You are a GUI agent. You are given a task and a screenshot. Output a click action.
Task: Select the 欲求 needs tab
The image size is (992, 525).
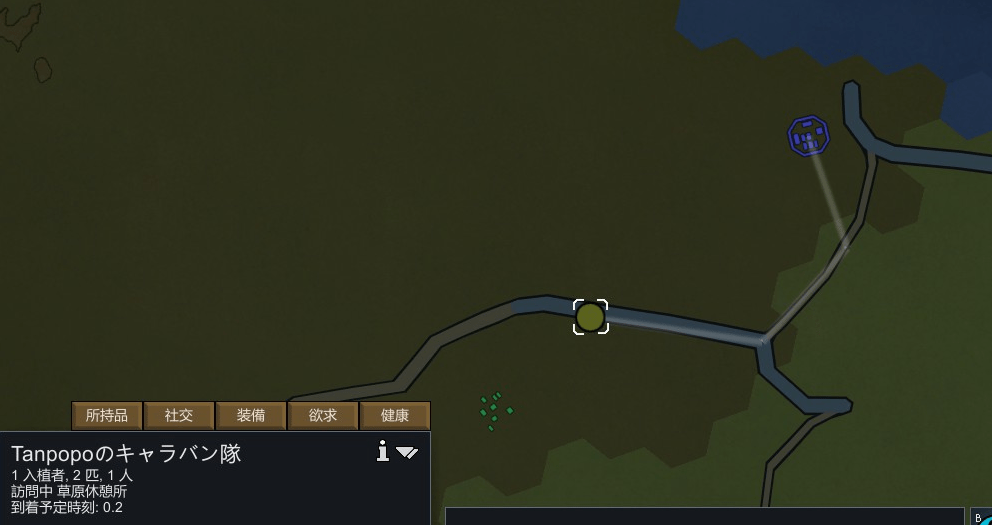(x=323, y=416)
